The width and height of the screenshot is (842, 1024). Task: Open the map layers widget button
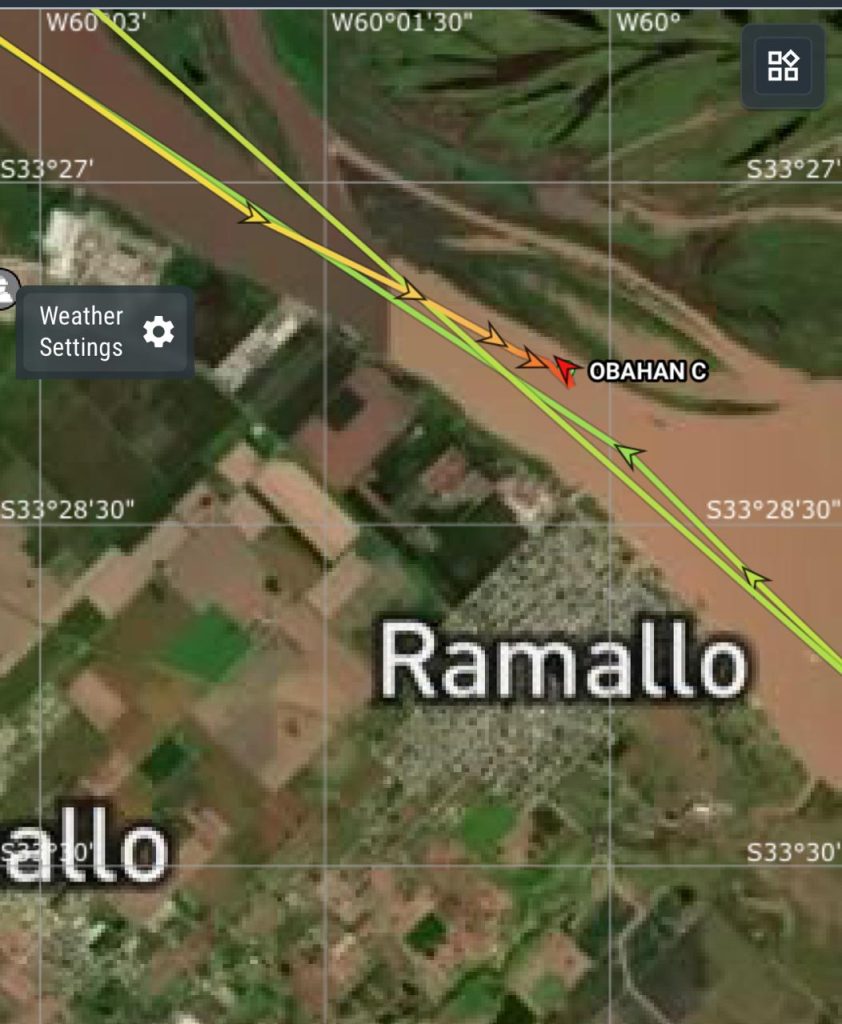click(782, 66)
